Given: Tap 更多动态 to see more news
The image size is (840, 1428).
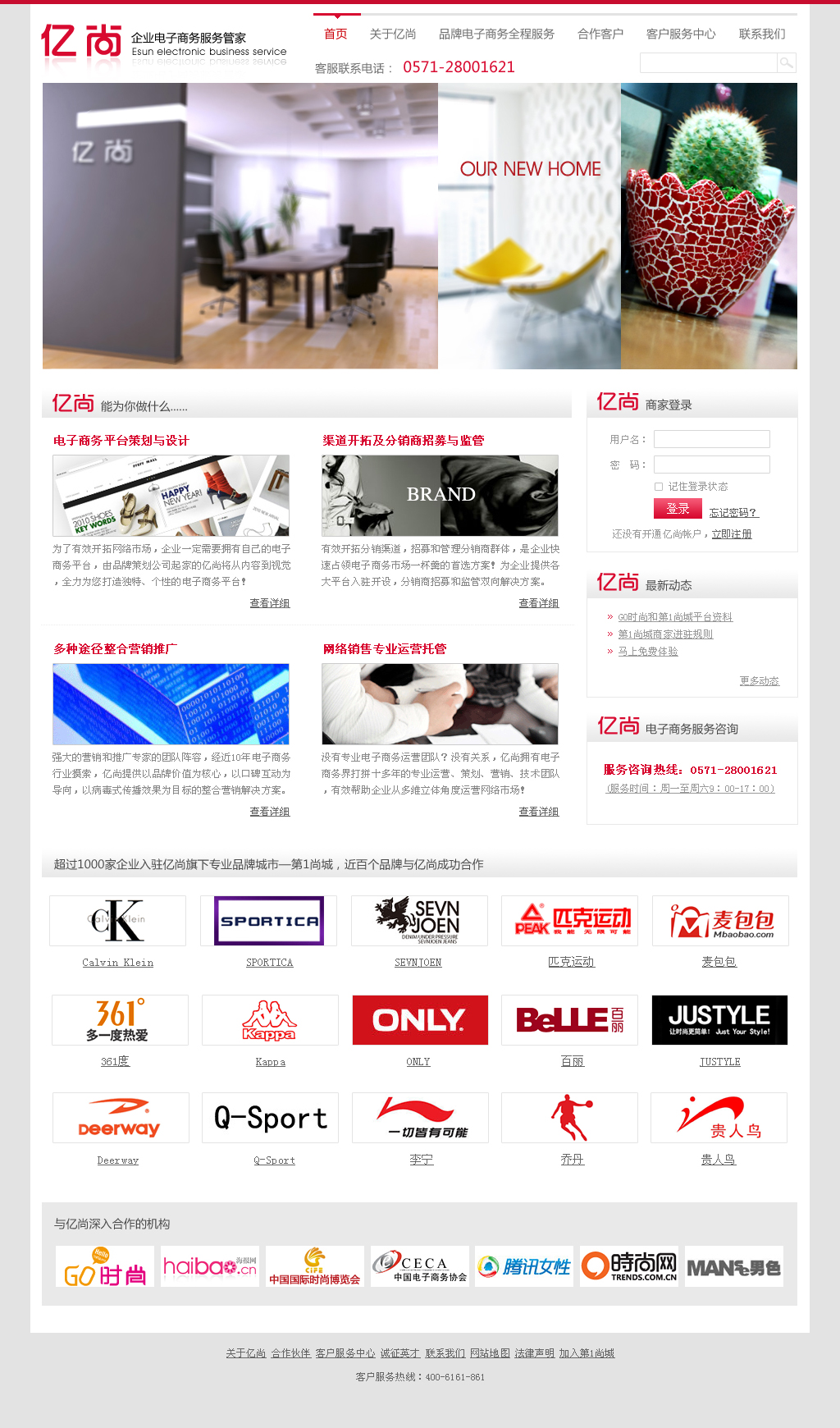Looking at the screenshot, I should [x=759, y=681].
